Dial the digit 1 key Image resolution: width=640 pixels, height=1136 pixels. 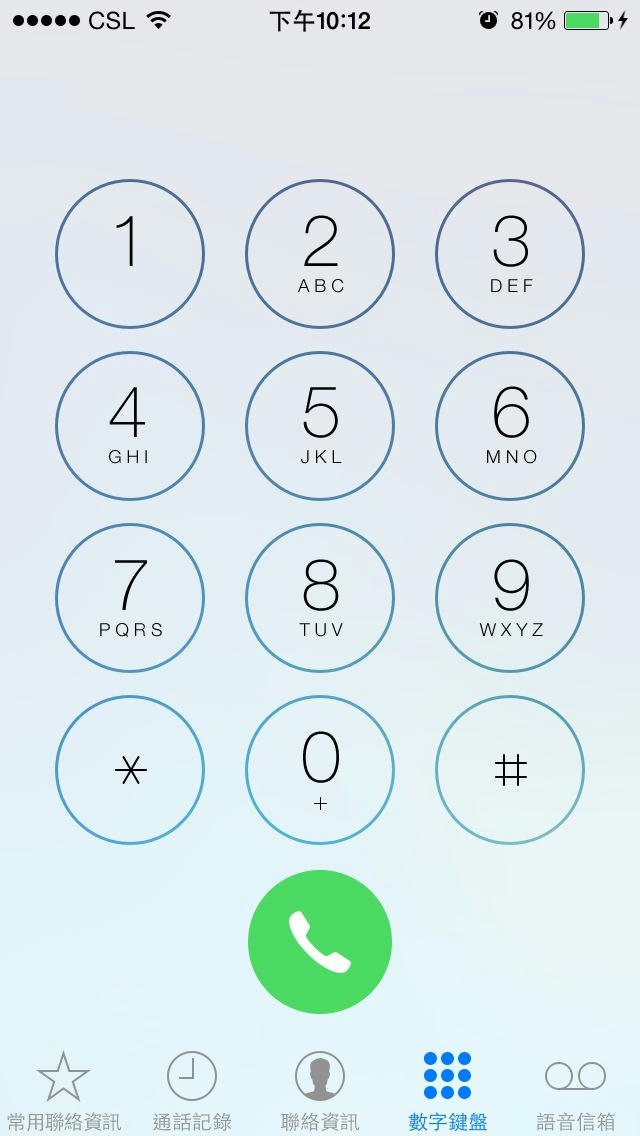(130, 254)
